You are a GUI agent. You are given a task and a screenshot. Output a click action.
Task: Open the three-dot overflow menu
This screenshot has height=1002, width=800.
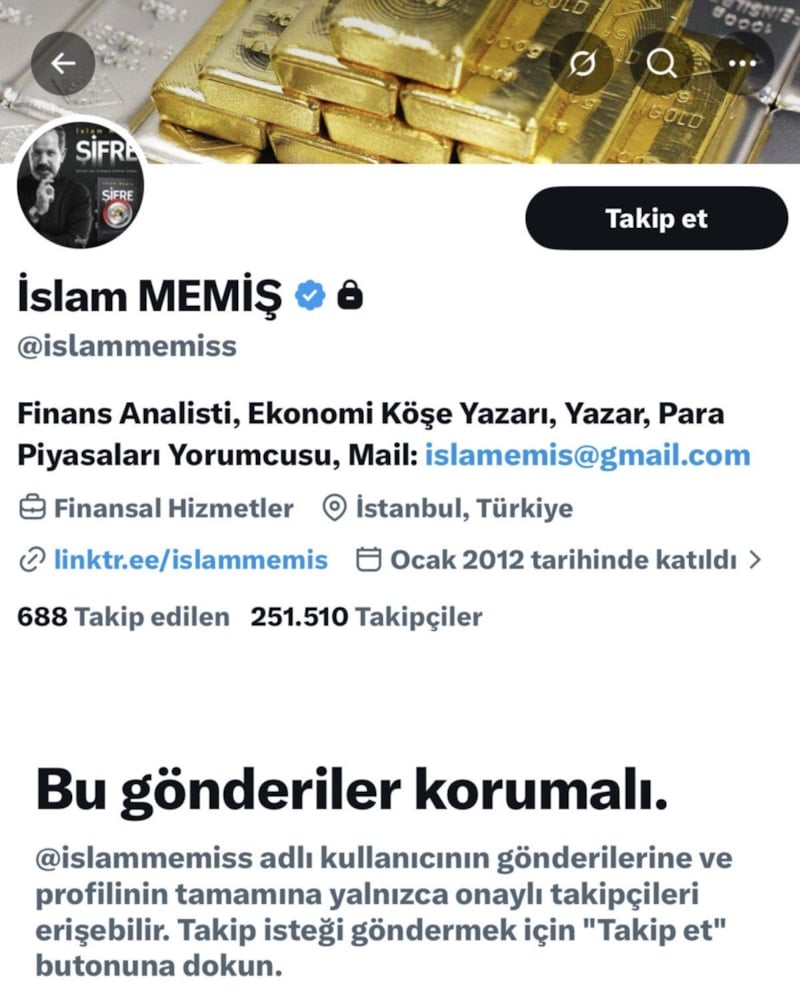point(741,64)
